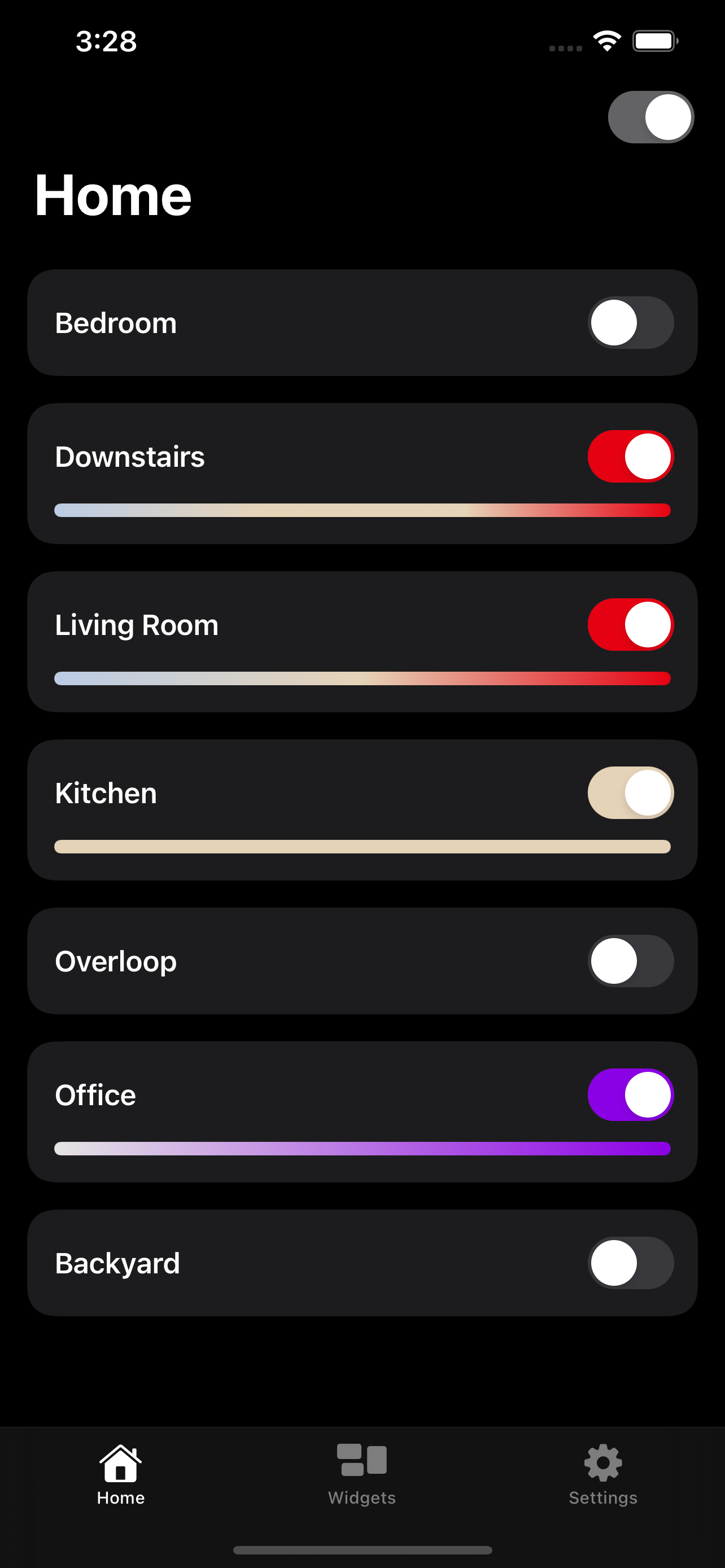Turn on the Backyard lights
The width and height of the screenshot is (725, 1568).
pos(630,1263)
